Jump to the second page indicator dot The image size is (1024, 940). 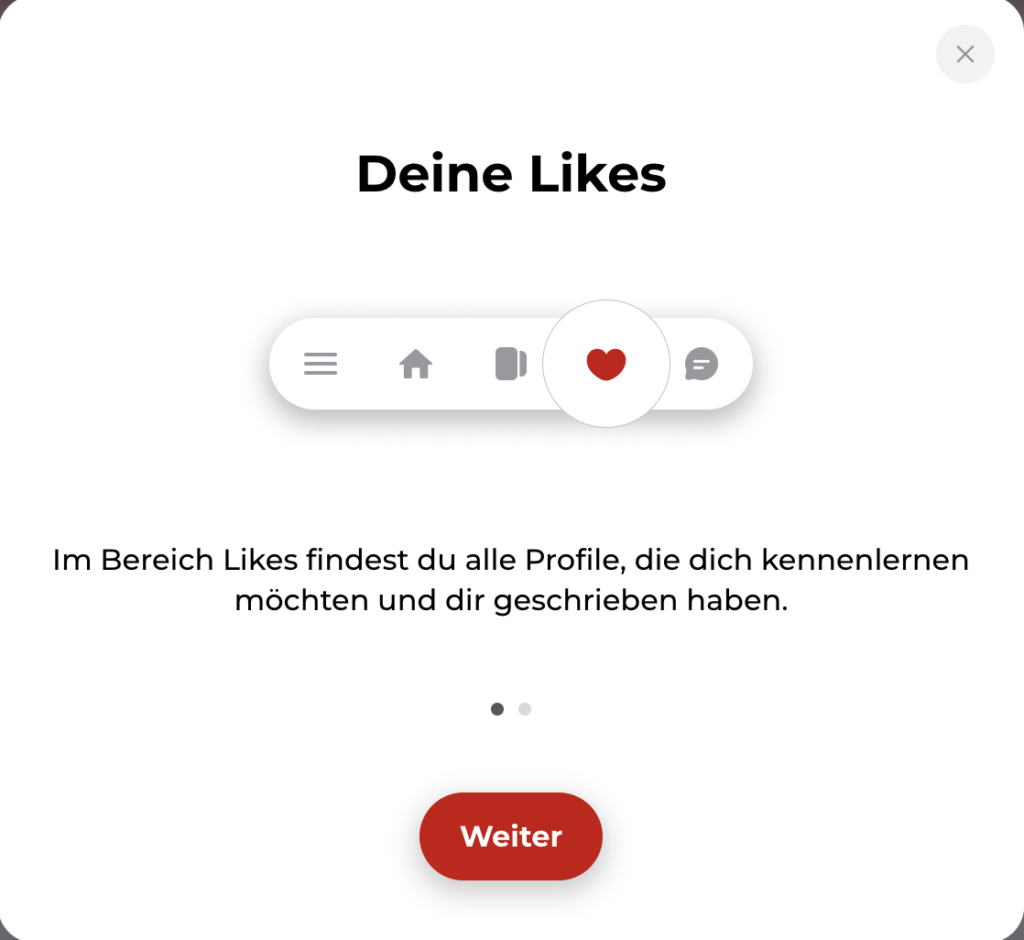(x=525, y=709)
